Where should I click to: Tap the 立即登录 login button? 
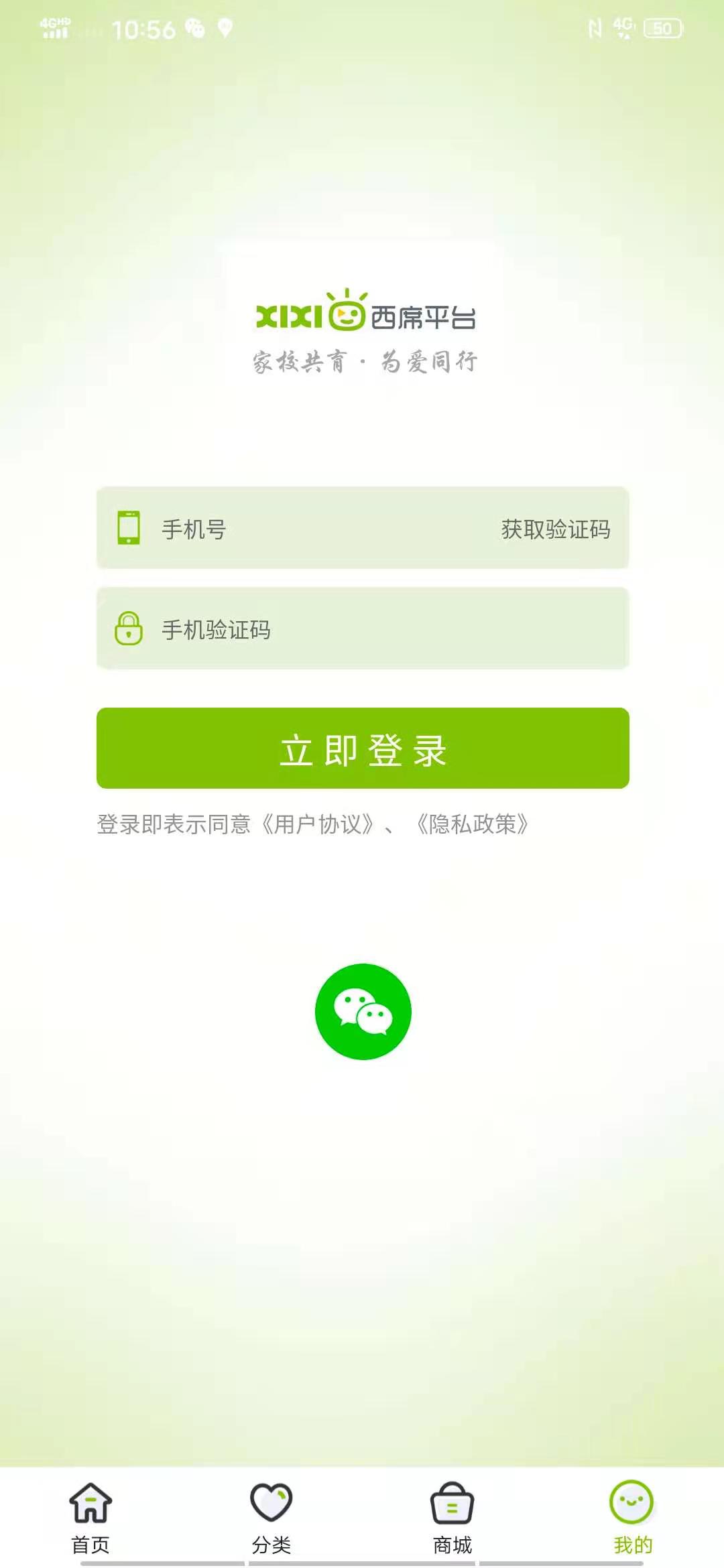click(x=363, y=748)
